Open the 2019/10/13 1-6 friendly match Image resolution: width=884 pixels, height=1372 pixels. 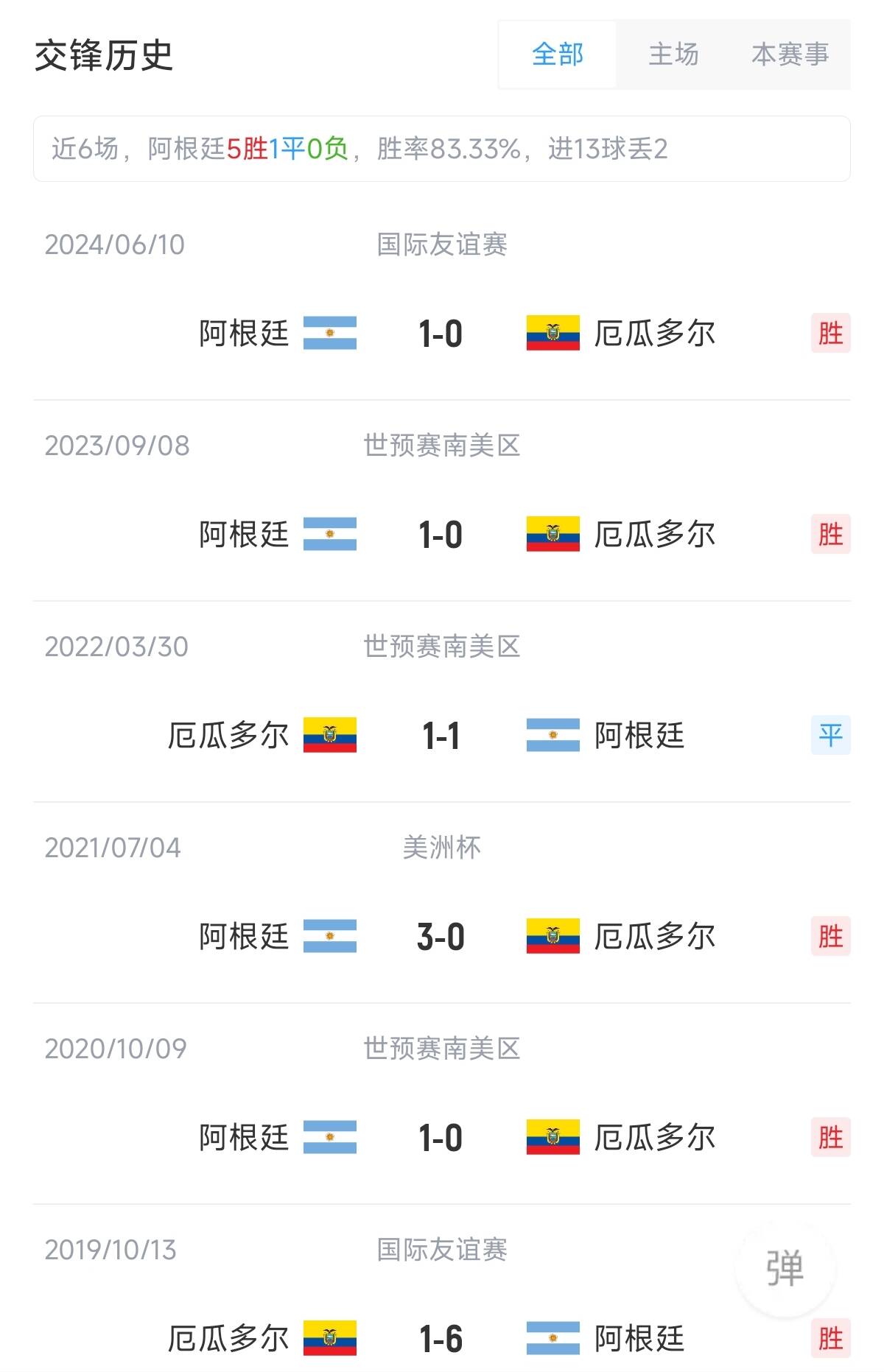pyautogui.click(x=441, y=1339)
